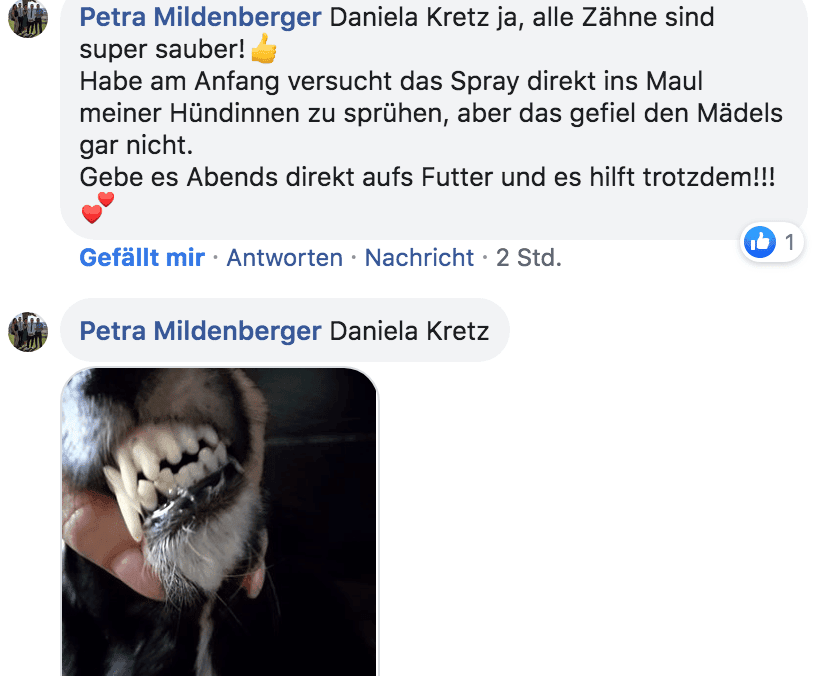This screenshot has height=676, width=816.
Task: Send a message via Nachricht link
Action: pyautogui.click(x=418, y=257)
